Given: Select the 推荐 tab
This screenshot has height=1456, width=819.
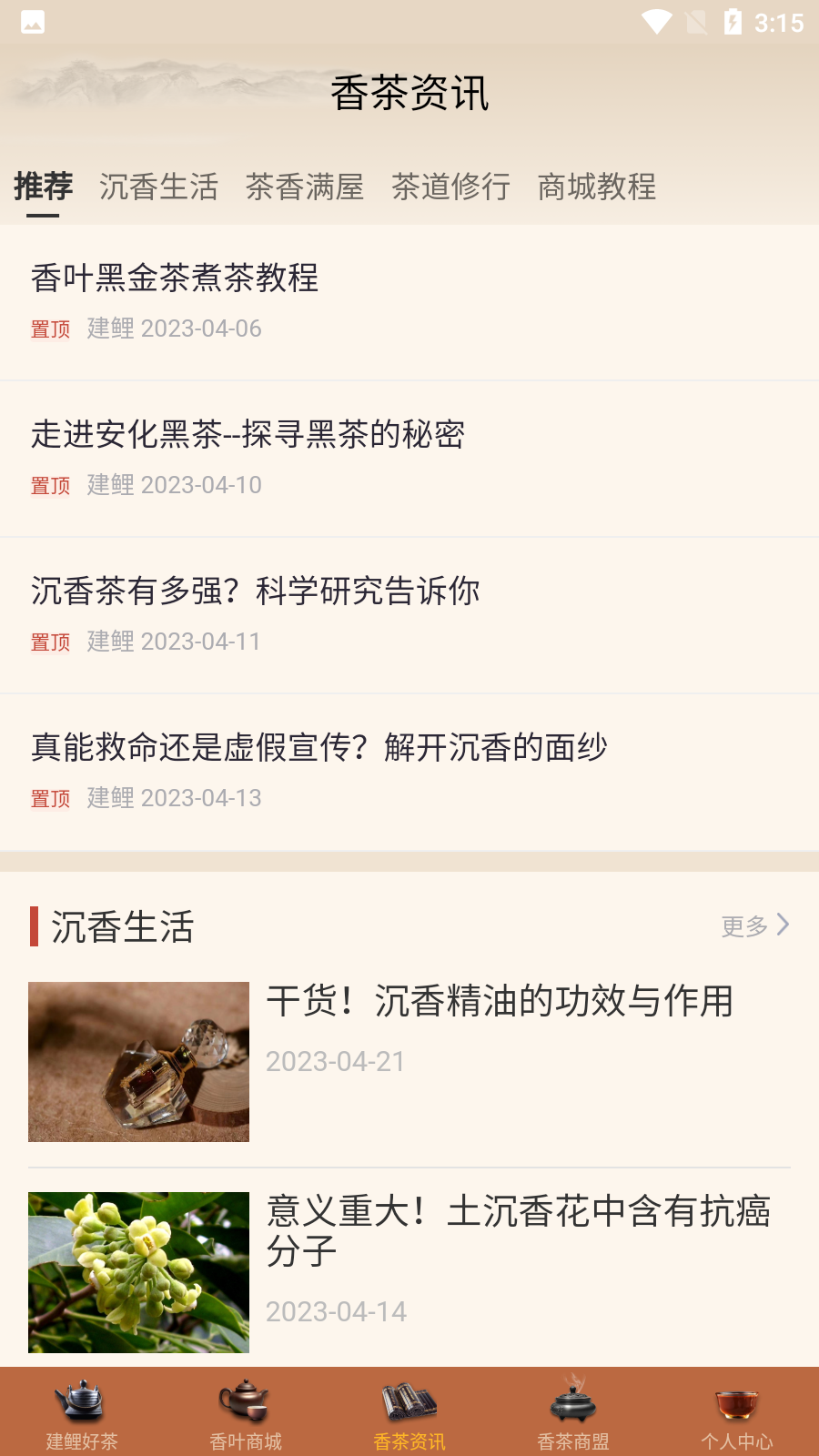Looking at the screenshot, I should tap(43, 187).
